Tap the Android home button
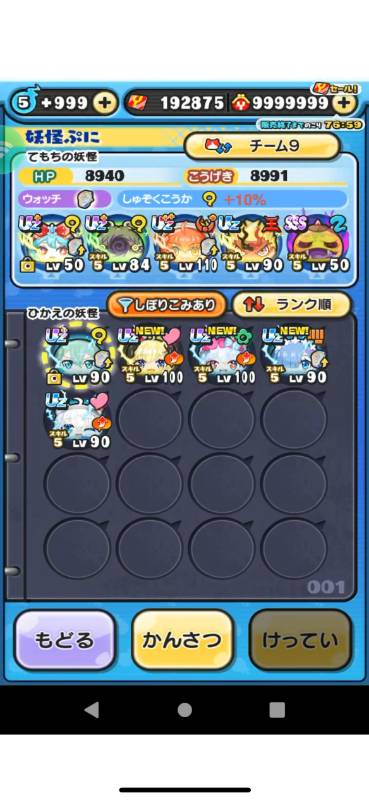The height and width of the screenshot is (800, 369). click(x=184, y=710)
